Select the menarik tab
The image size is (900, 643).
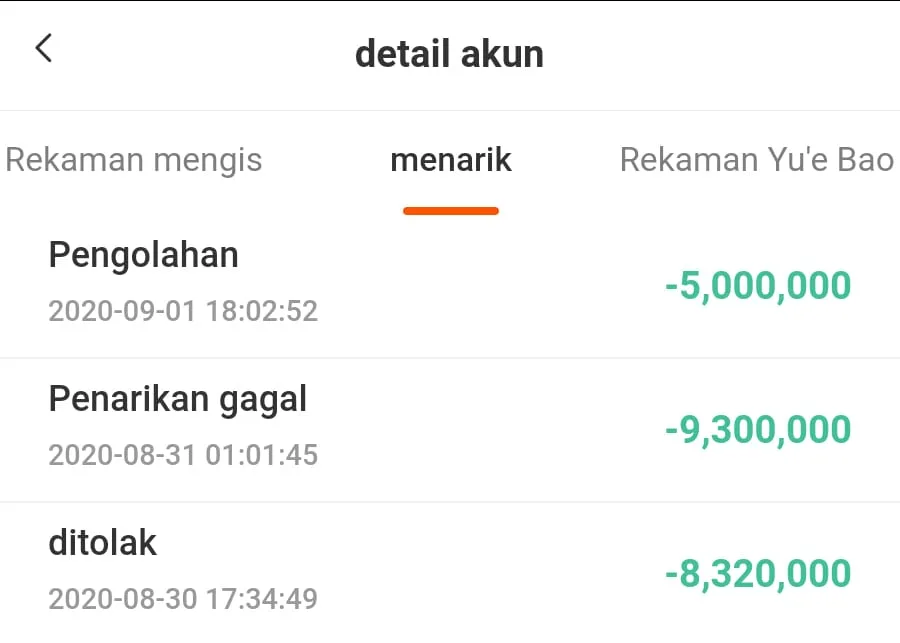click(451, 160)
